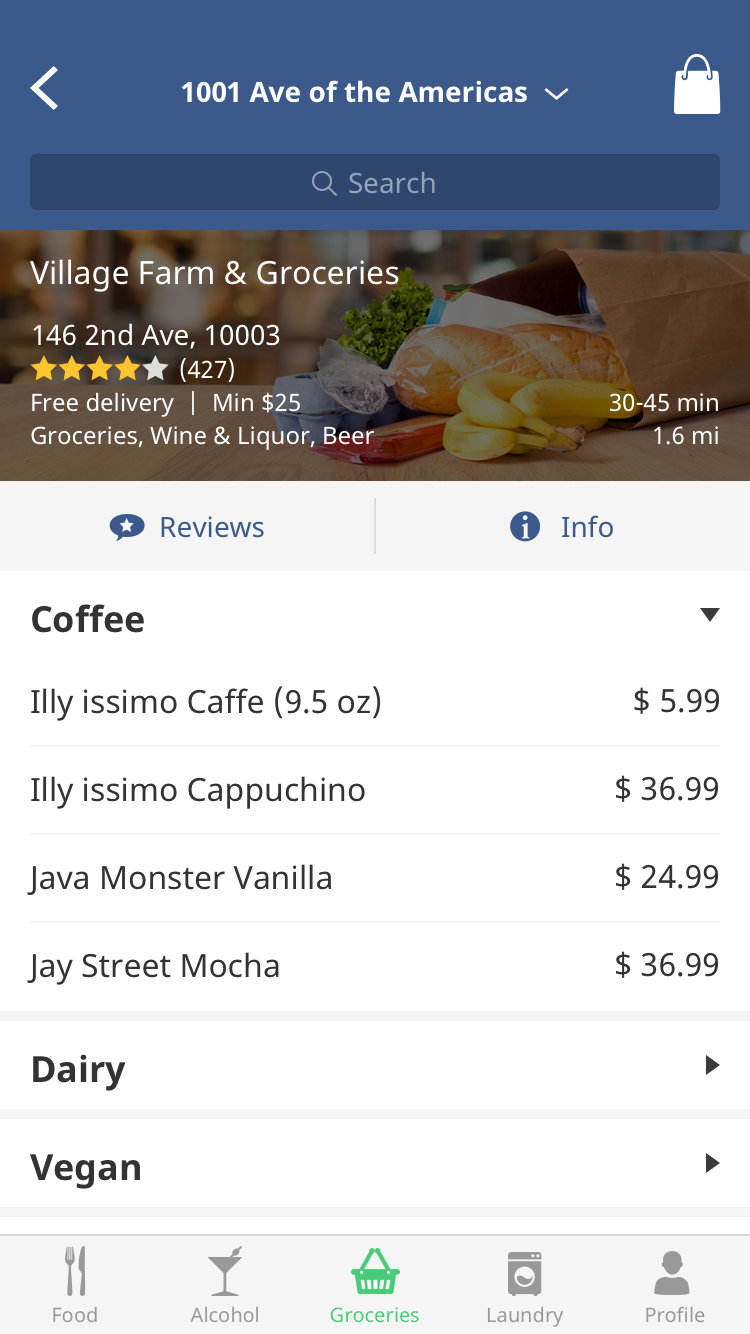
Task: Open the shopping bag
Action: point(696,86)
